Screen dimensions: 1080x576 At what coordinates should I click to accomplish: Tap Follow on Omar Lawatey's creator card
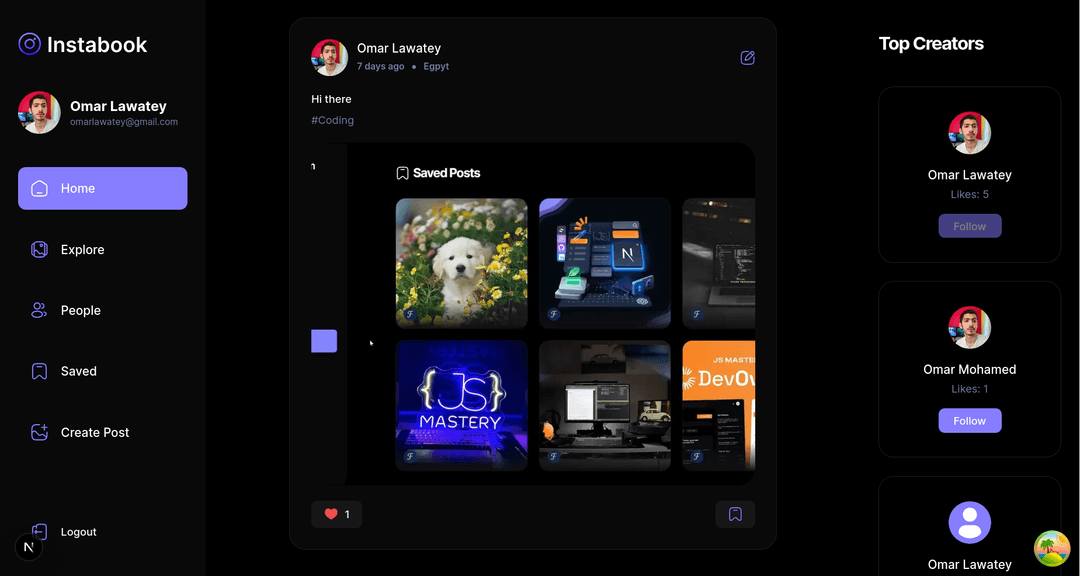[969, 226]
